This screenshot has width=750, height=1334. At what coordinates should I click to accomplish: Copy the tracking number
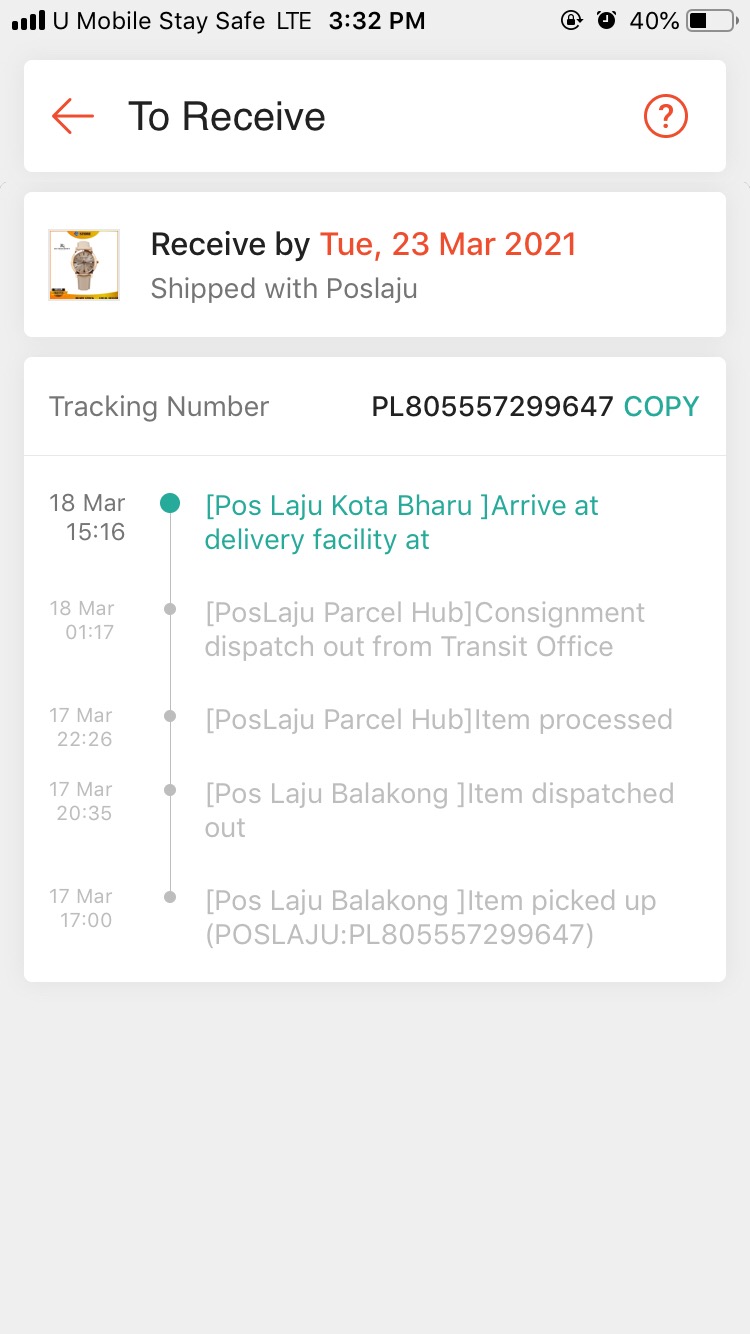[x=661, y=407]
